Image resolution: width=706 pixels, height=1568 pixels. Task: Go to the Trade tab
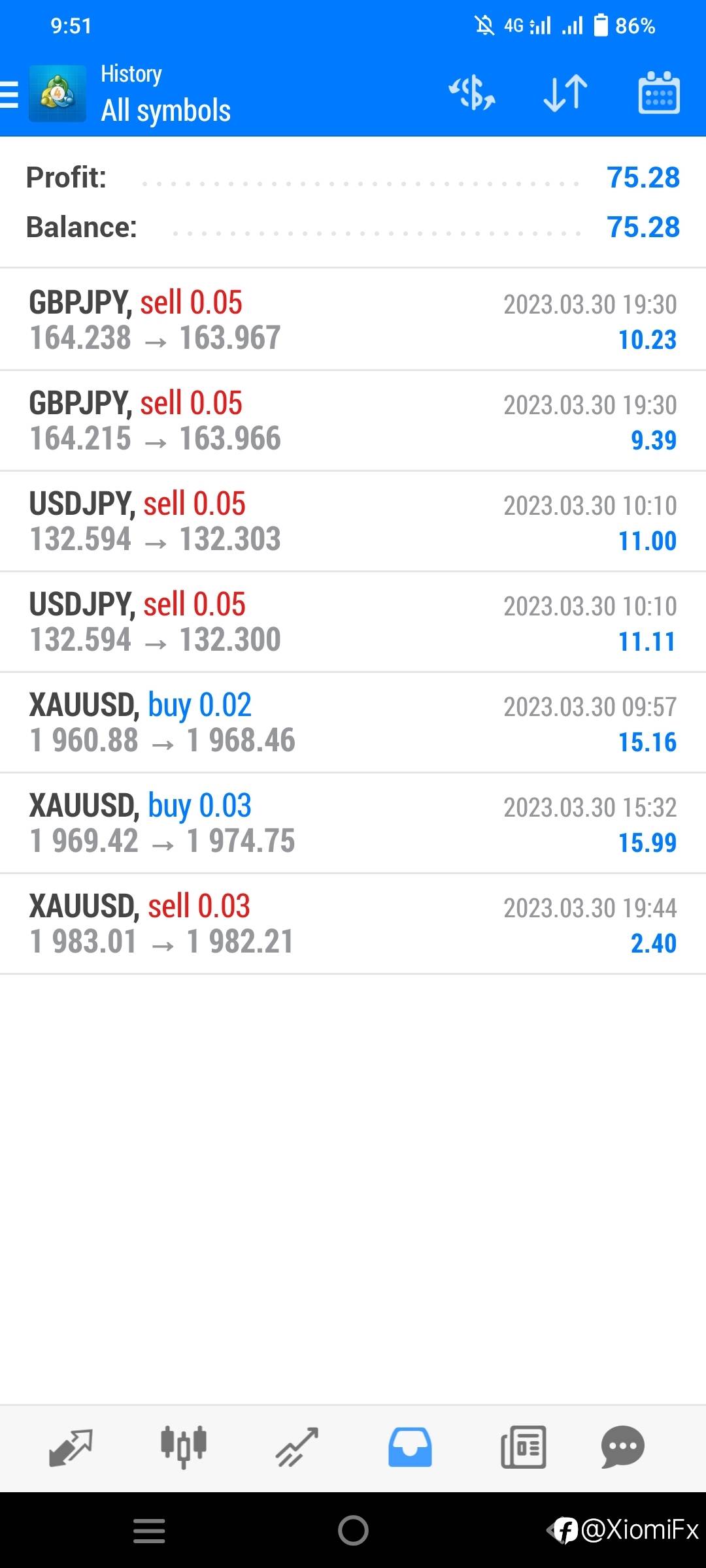tap(297, 1447)
